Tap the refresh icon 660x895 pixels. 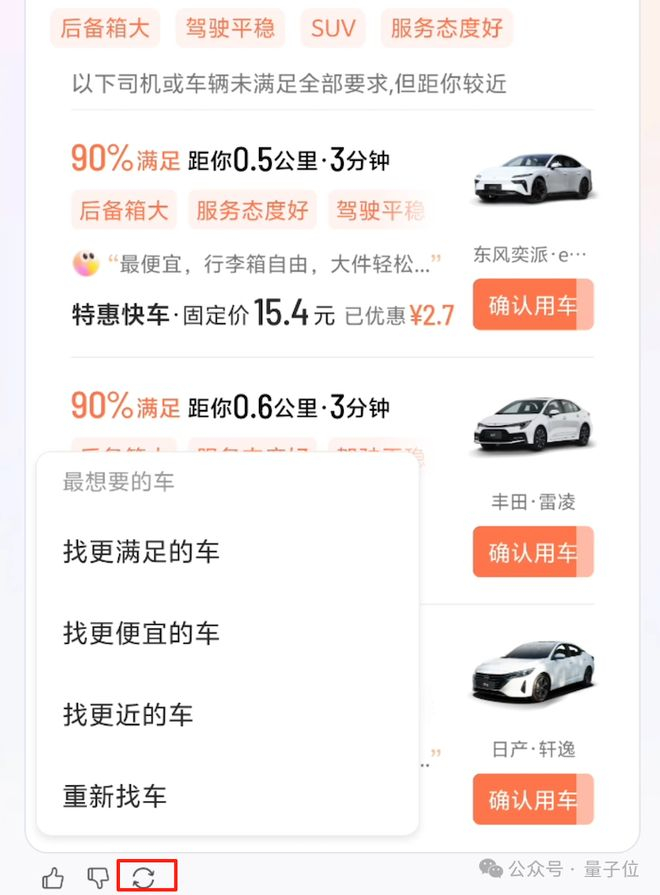coord(144,877)
